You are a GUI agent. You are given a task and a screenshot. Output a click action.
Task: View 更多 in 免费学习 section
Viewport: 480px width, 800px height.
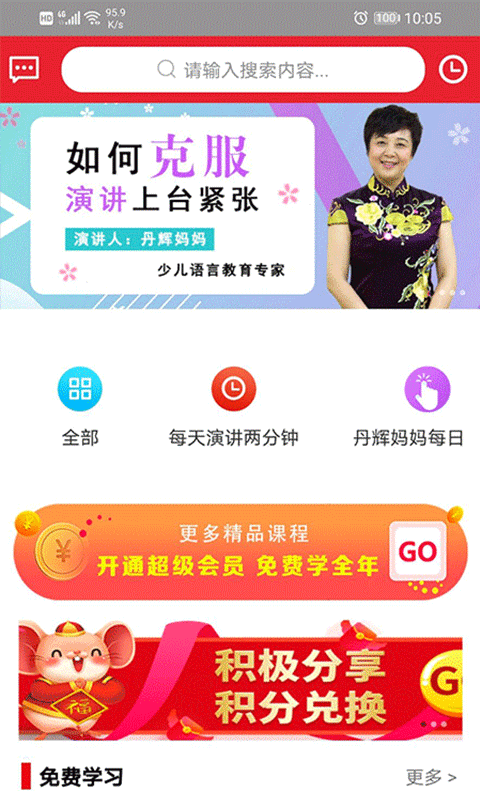click(x=431, y=777)
